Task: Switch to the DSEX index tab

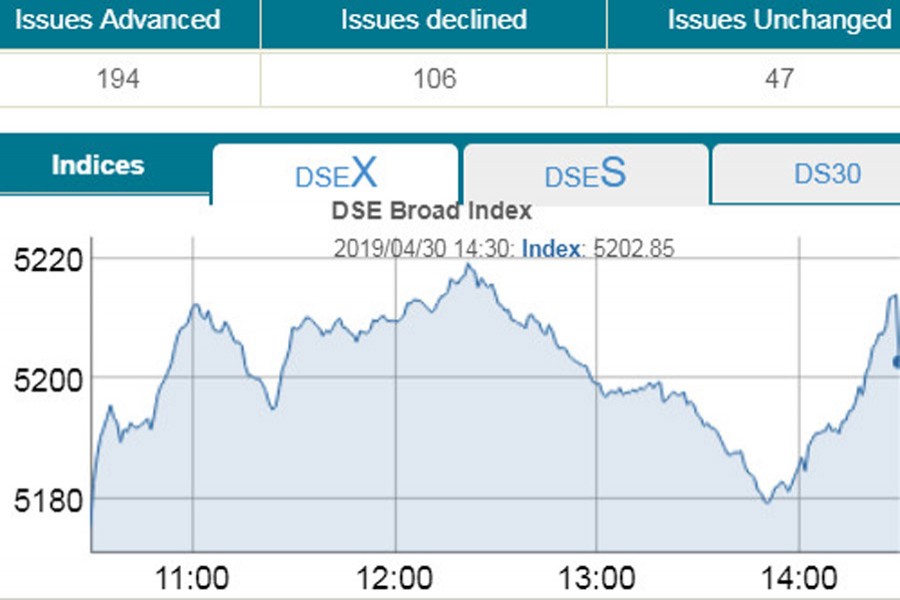Action: click(x=336, y=174)
